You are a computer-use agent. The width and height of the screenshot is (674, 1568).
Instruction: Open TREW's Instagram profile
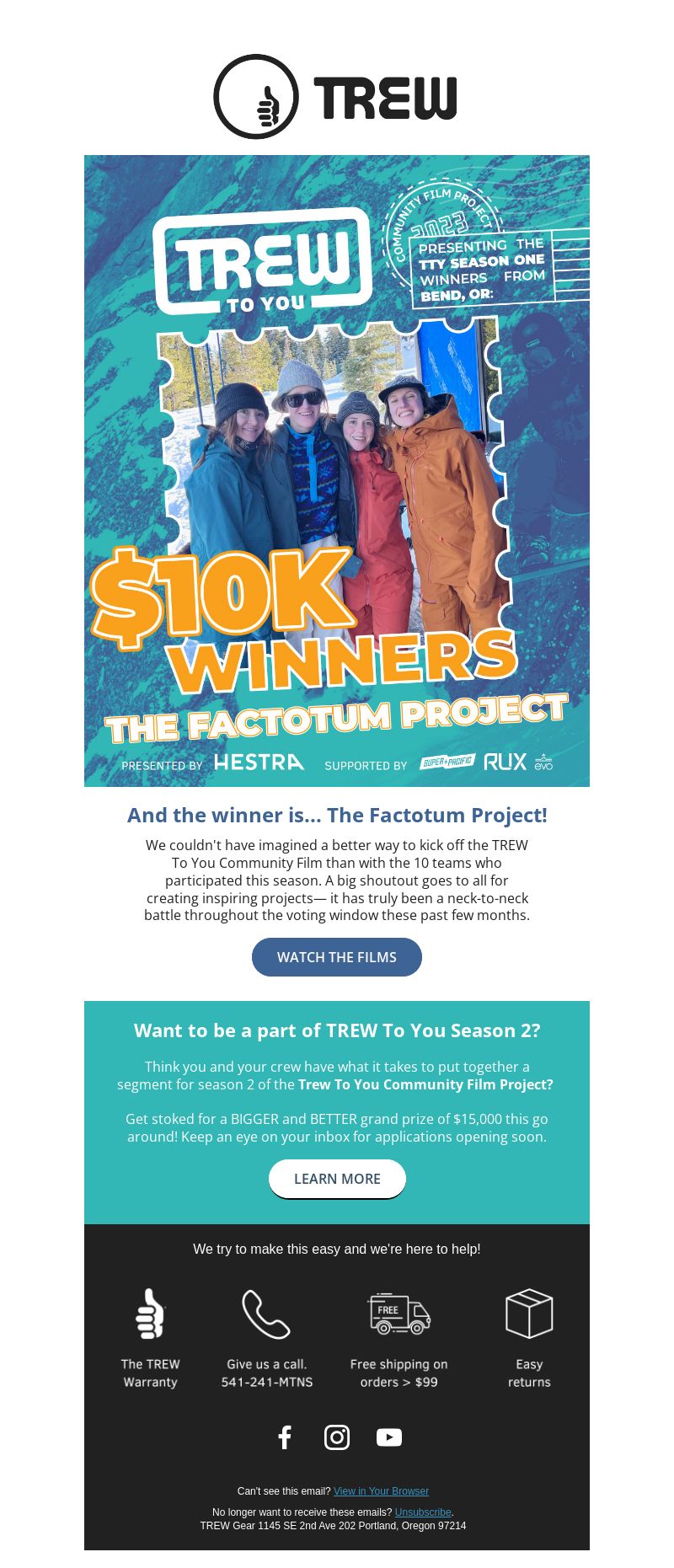(337, 1437)
